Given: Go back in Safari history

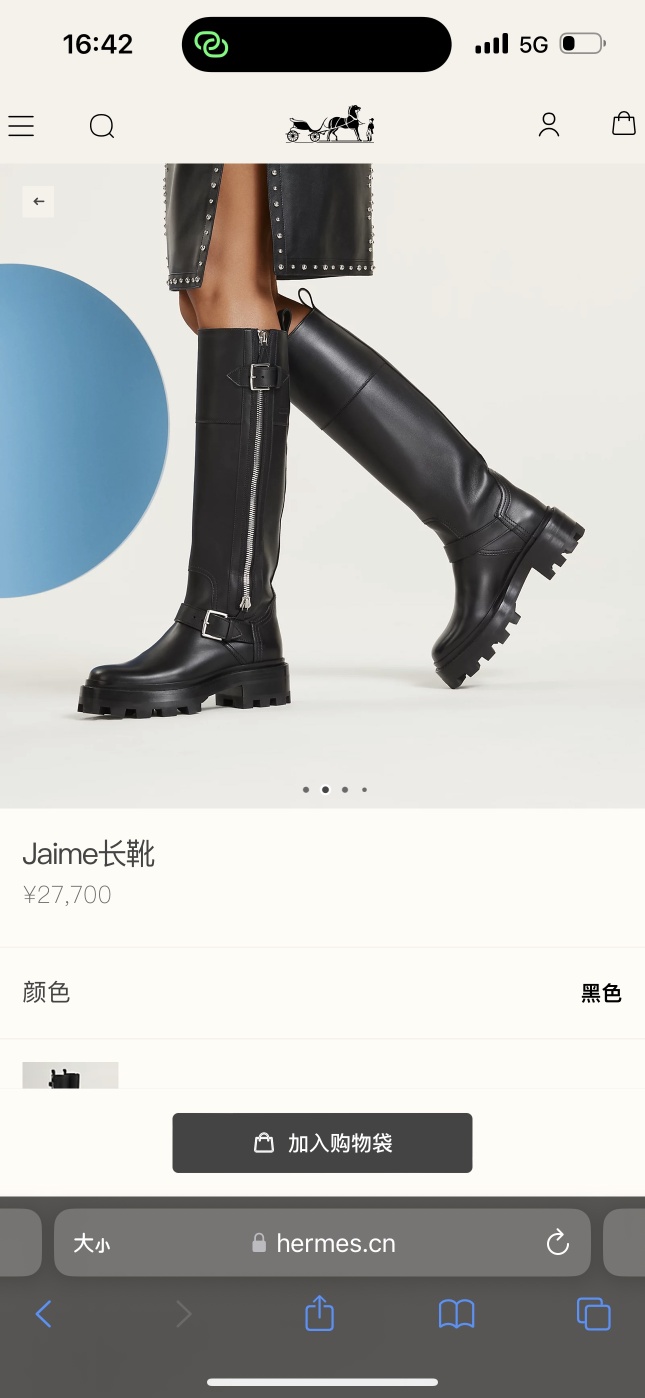Looking at the screenshot, I should pyautogui.click(x=43, y=1314).
